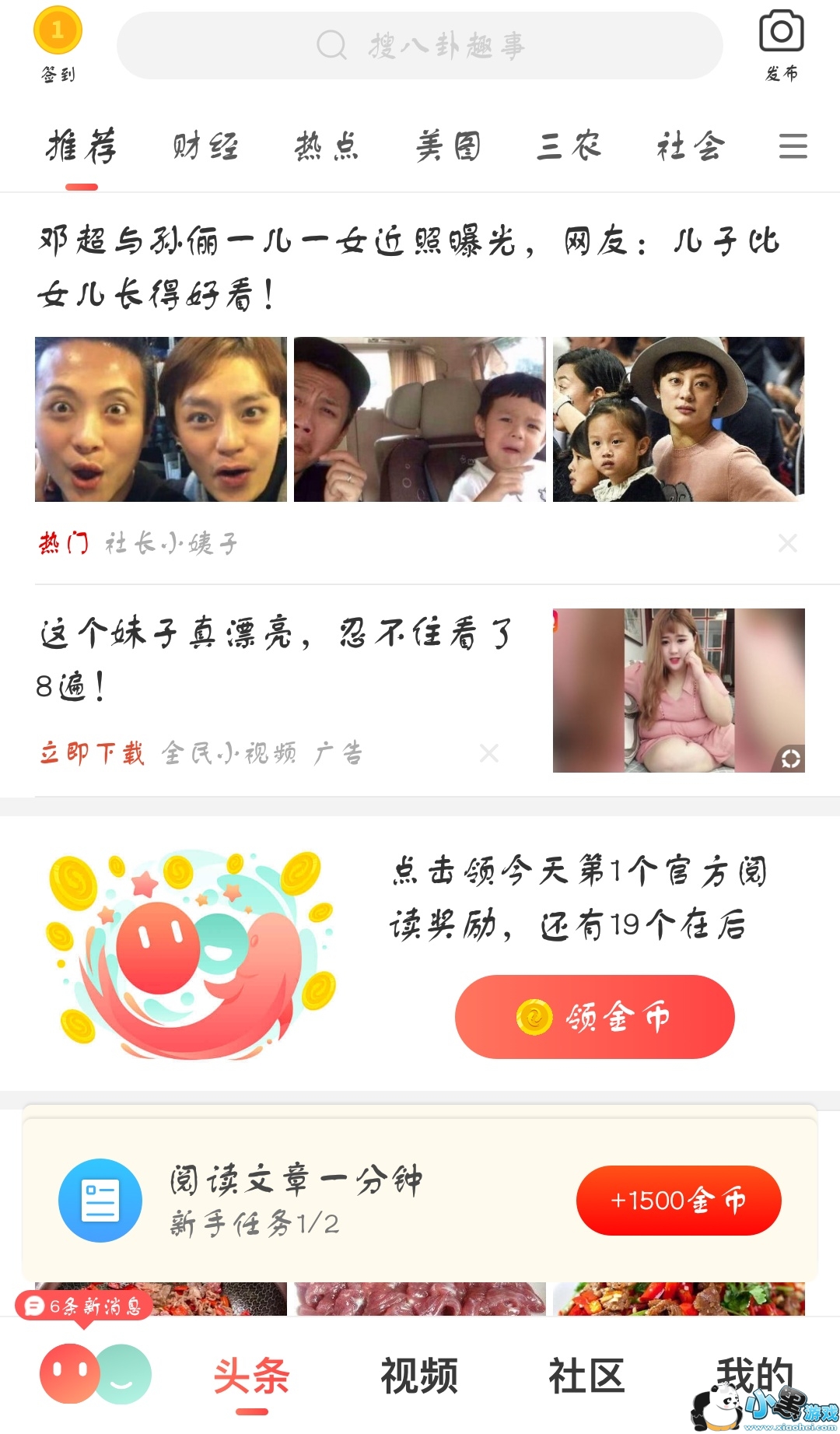The height and width of the screenshot is (1434, 840).
Task: Switch to the 视频 tab
Action: pos(418,1376)
